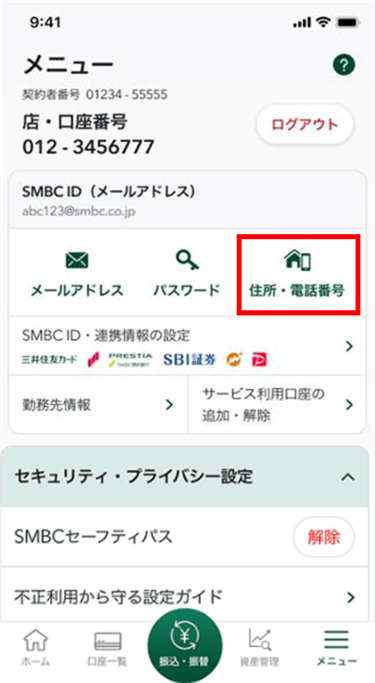Open パスワード settings

pos(186,274)
